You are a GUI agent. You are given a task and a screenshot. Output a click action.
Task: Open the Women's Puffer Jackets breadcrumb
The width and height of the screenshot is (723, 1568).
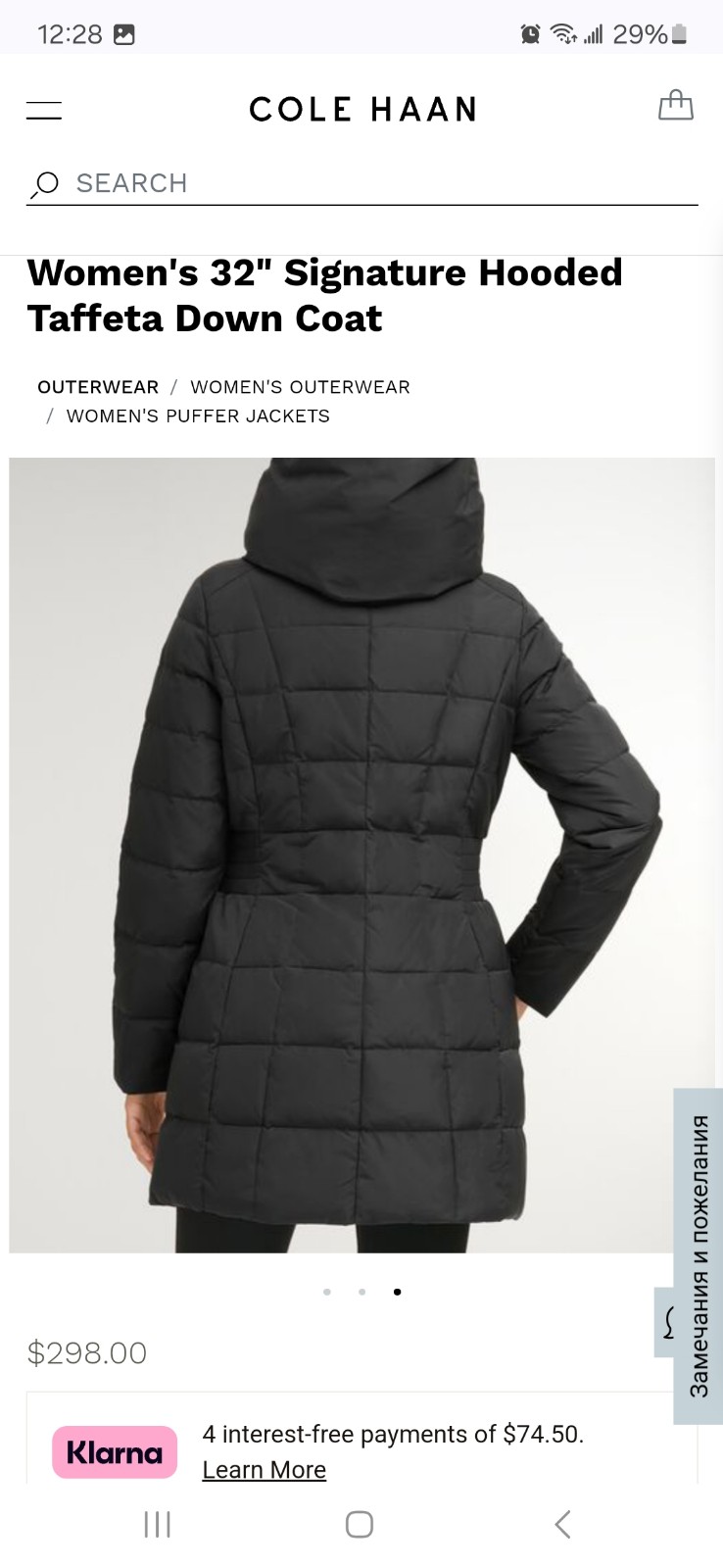click(198, 416)
